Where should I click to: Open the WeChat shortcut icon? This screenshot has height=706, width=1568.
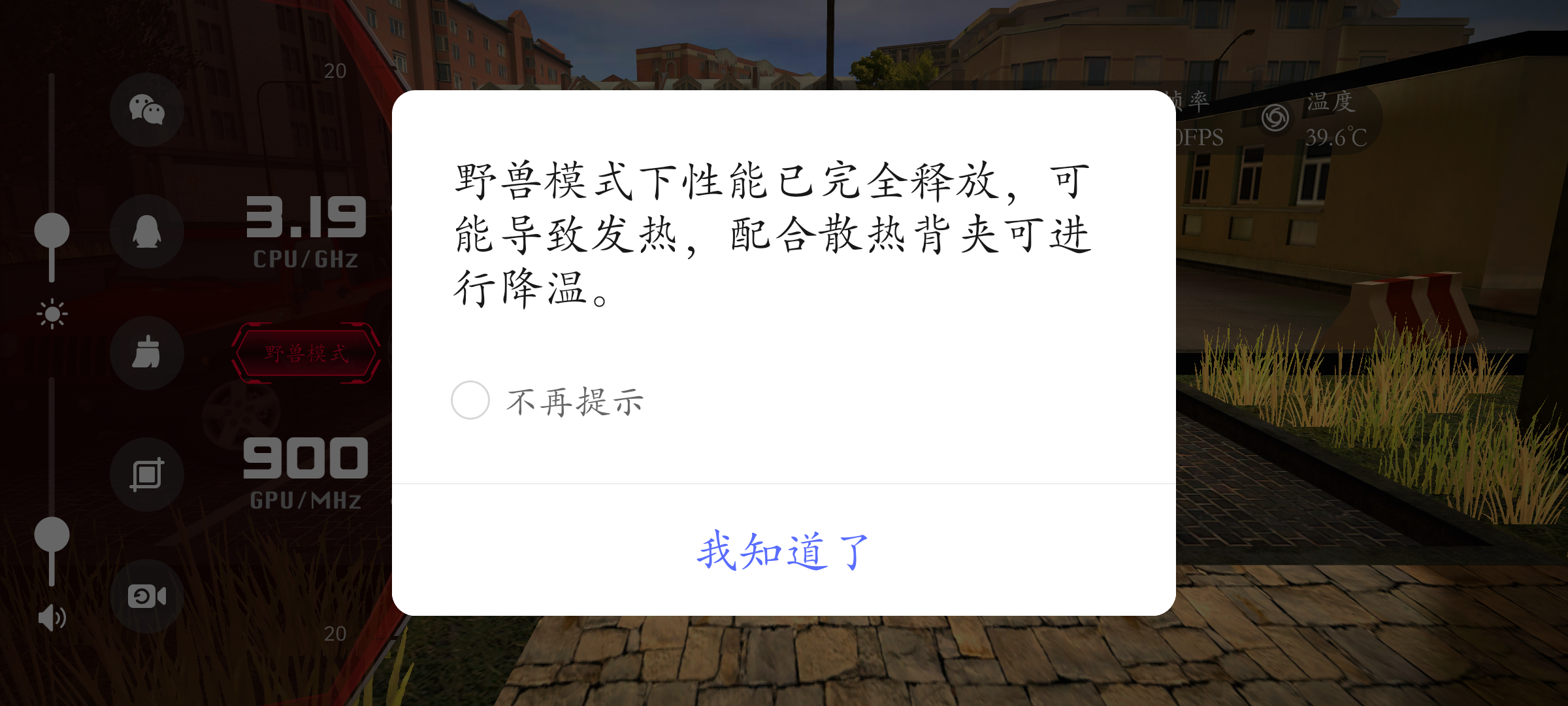(x=147, y=110)
